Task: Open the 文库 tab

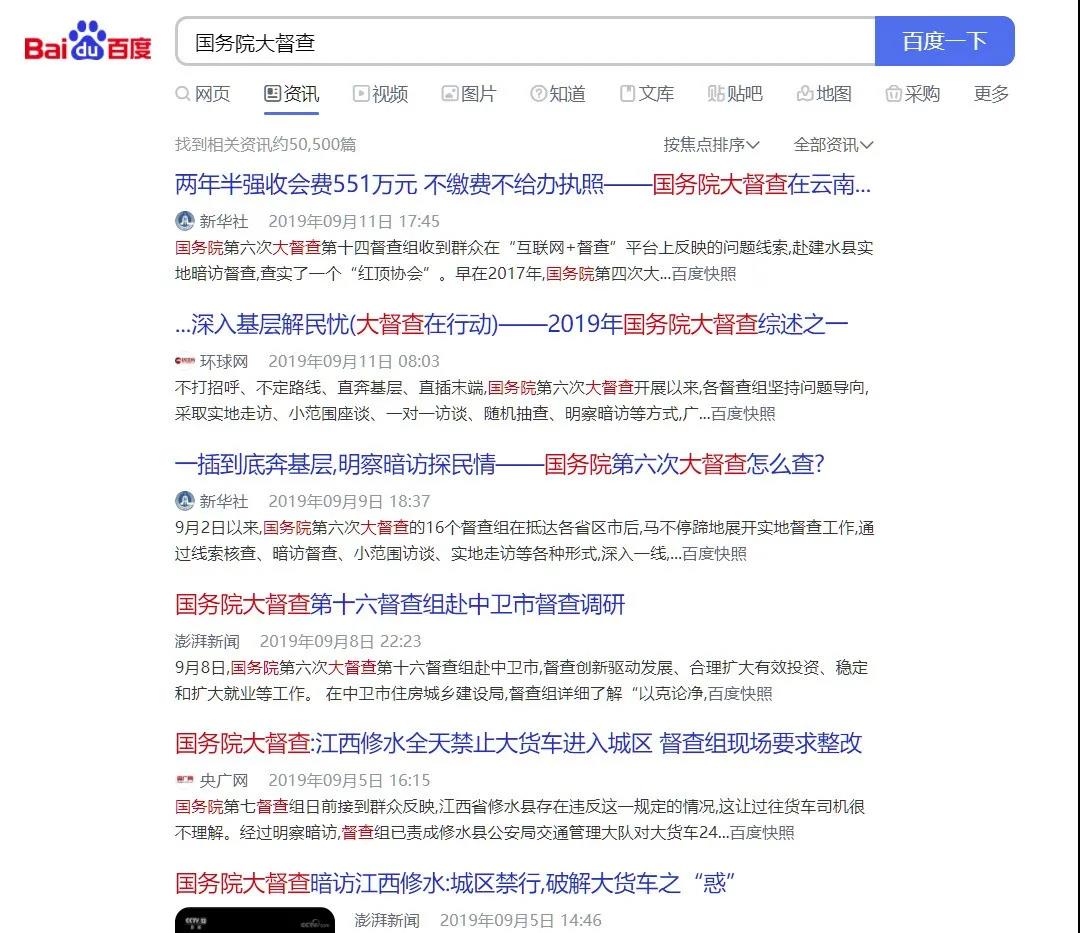Action: 647,94
